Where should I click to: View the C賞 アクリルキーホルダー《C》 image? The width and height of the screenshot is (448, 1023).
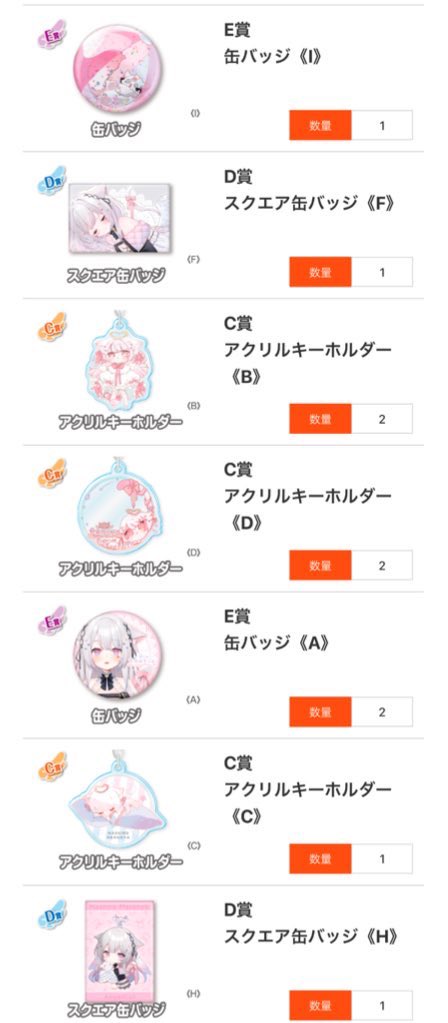click(121, 812)
